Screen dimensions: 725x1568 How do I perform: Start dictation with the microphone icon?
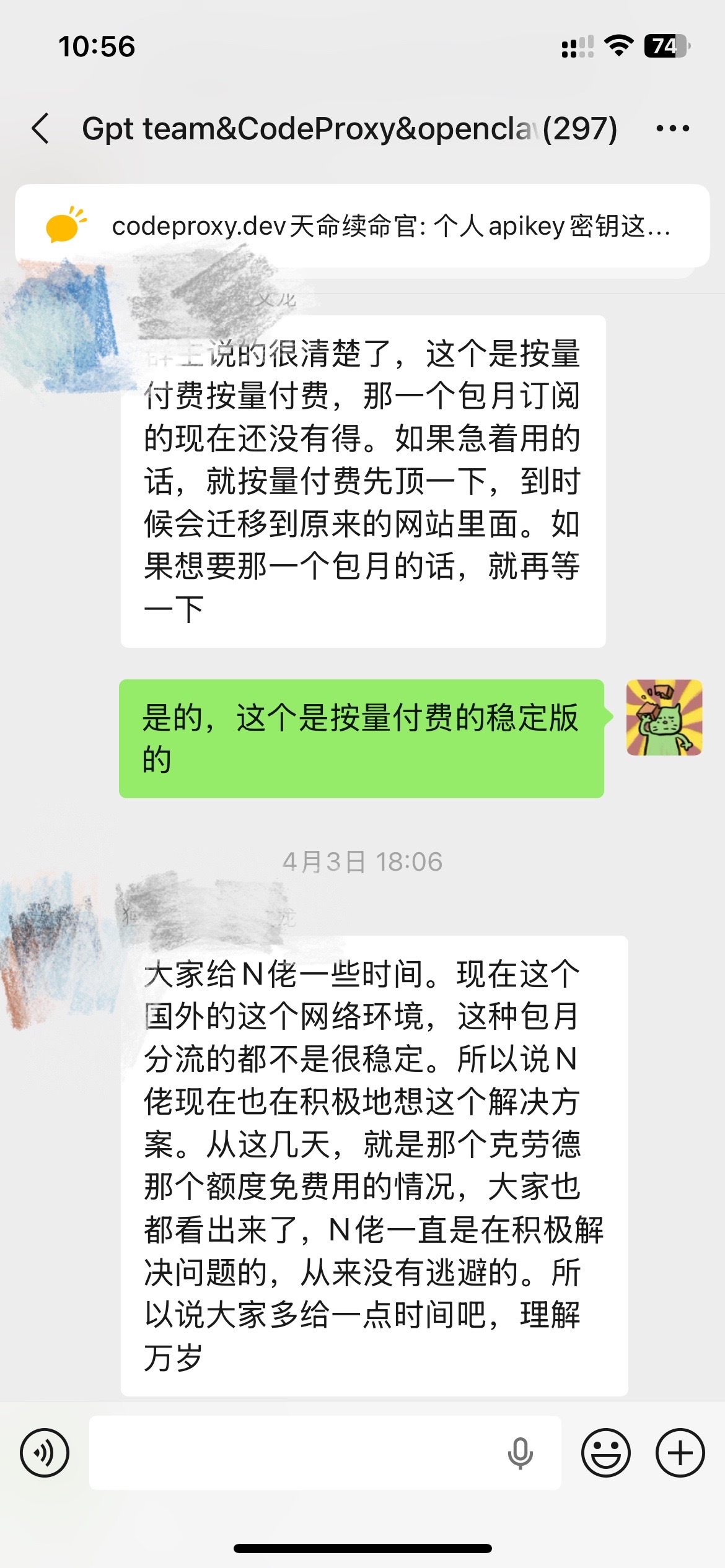pyautogui.click(x=520, y=1453)
